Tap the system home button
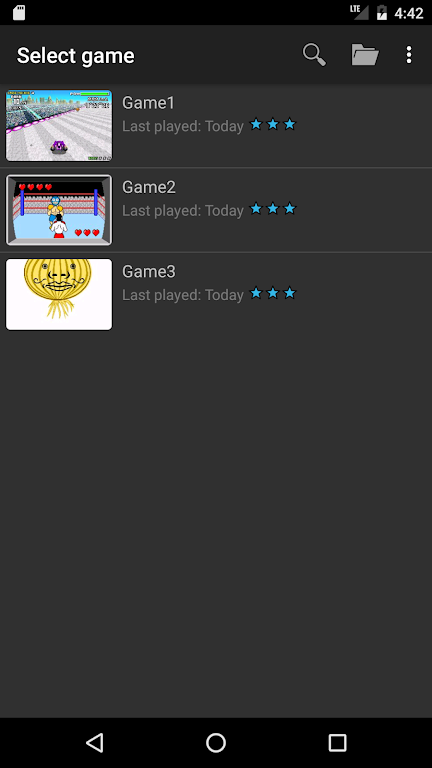This screenshot has height=768, width=432. pos(216,743)
